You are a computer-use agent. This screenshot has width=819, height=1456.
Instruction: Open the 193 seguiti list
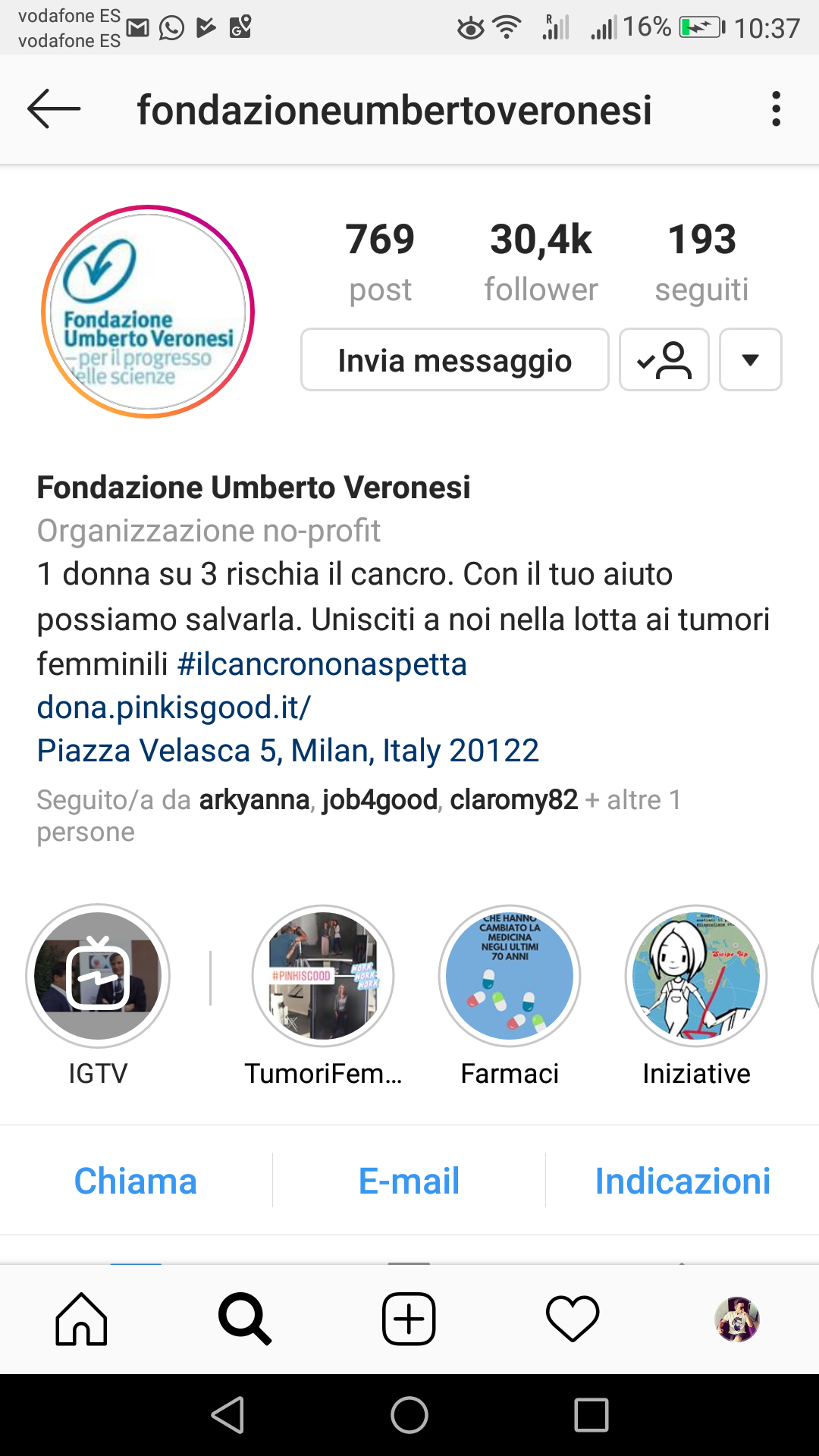click(701, 261)
